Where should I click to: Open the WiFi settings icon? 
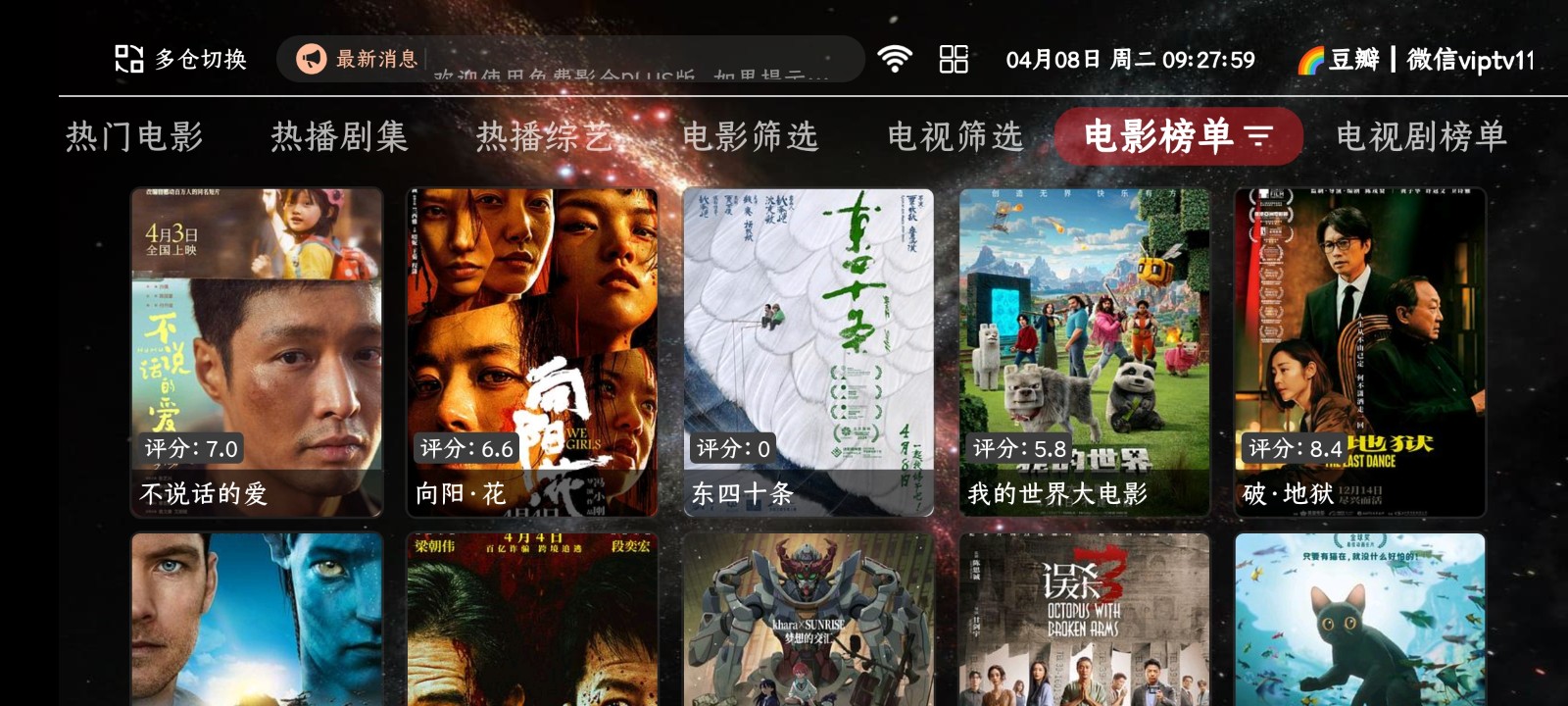(x=894, y=59)
